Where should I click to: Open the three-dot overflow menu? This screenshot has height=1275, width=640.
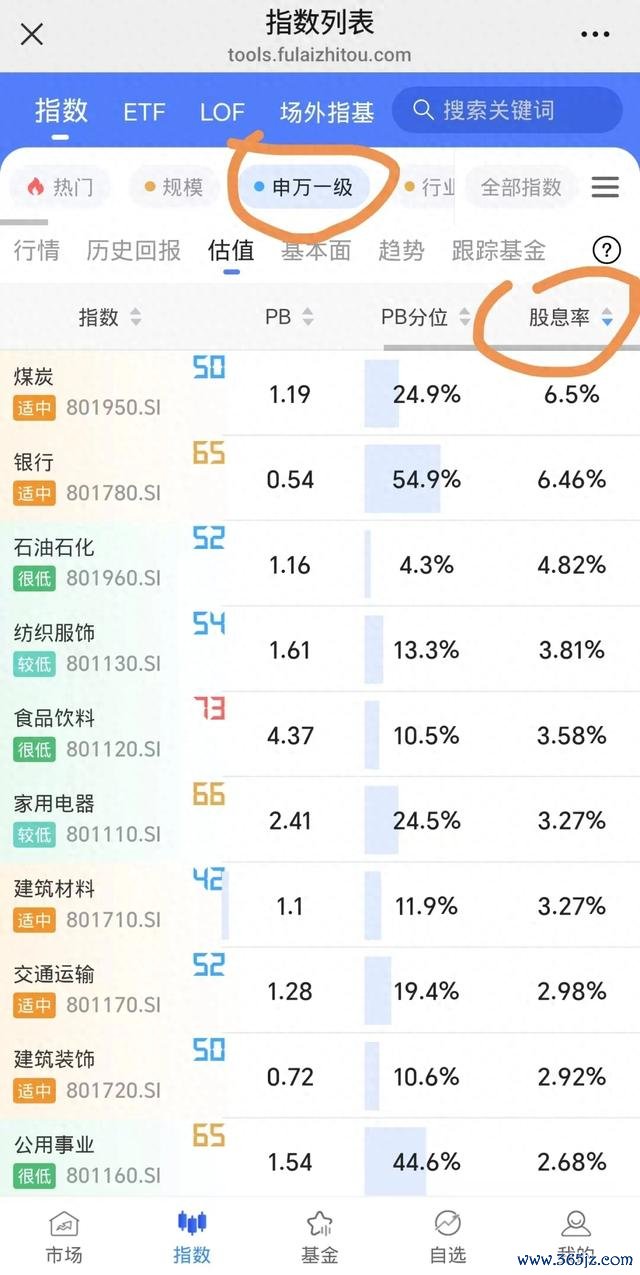point(594,35)
